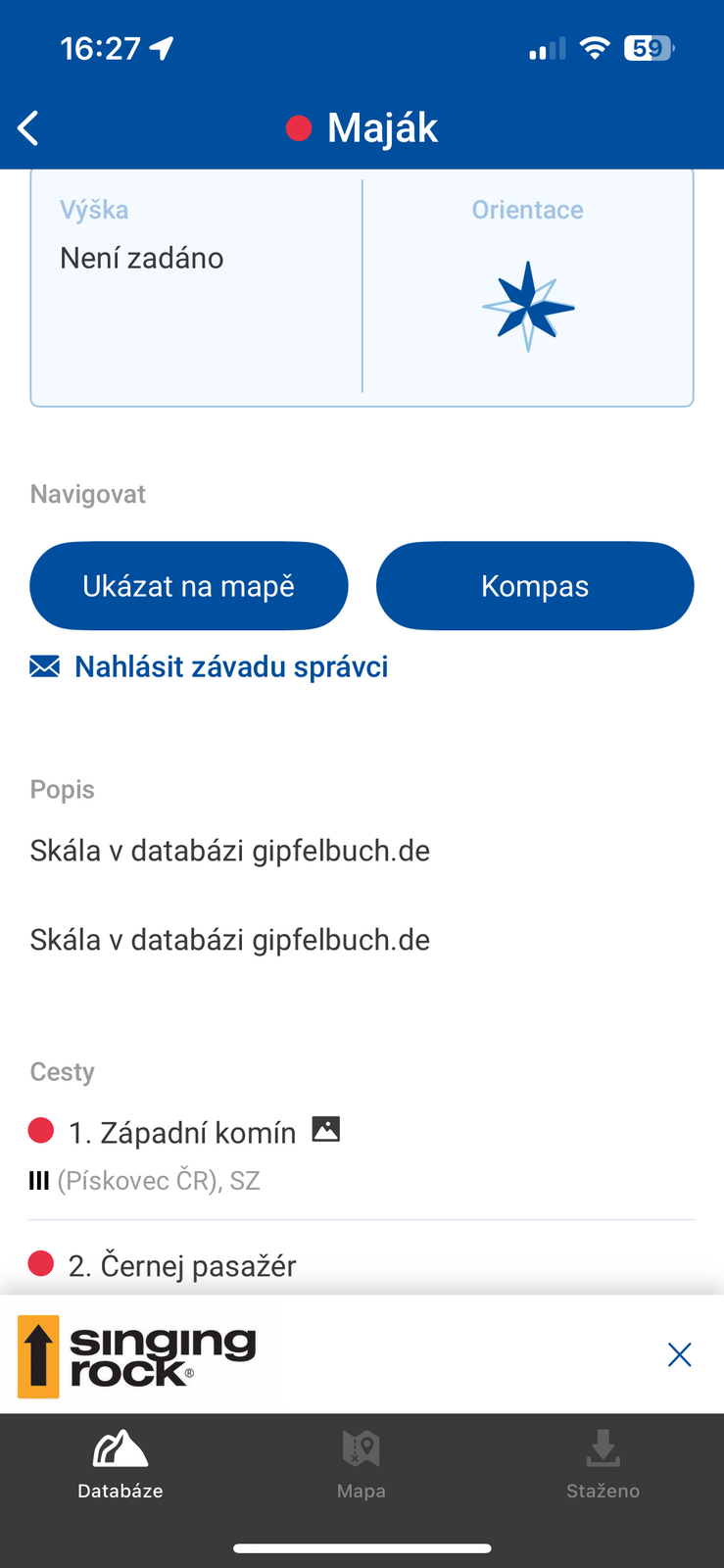Select the Databáze tab

121,1465
